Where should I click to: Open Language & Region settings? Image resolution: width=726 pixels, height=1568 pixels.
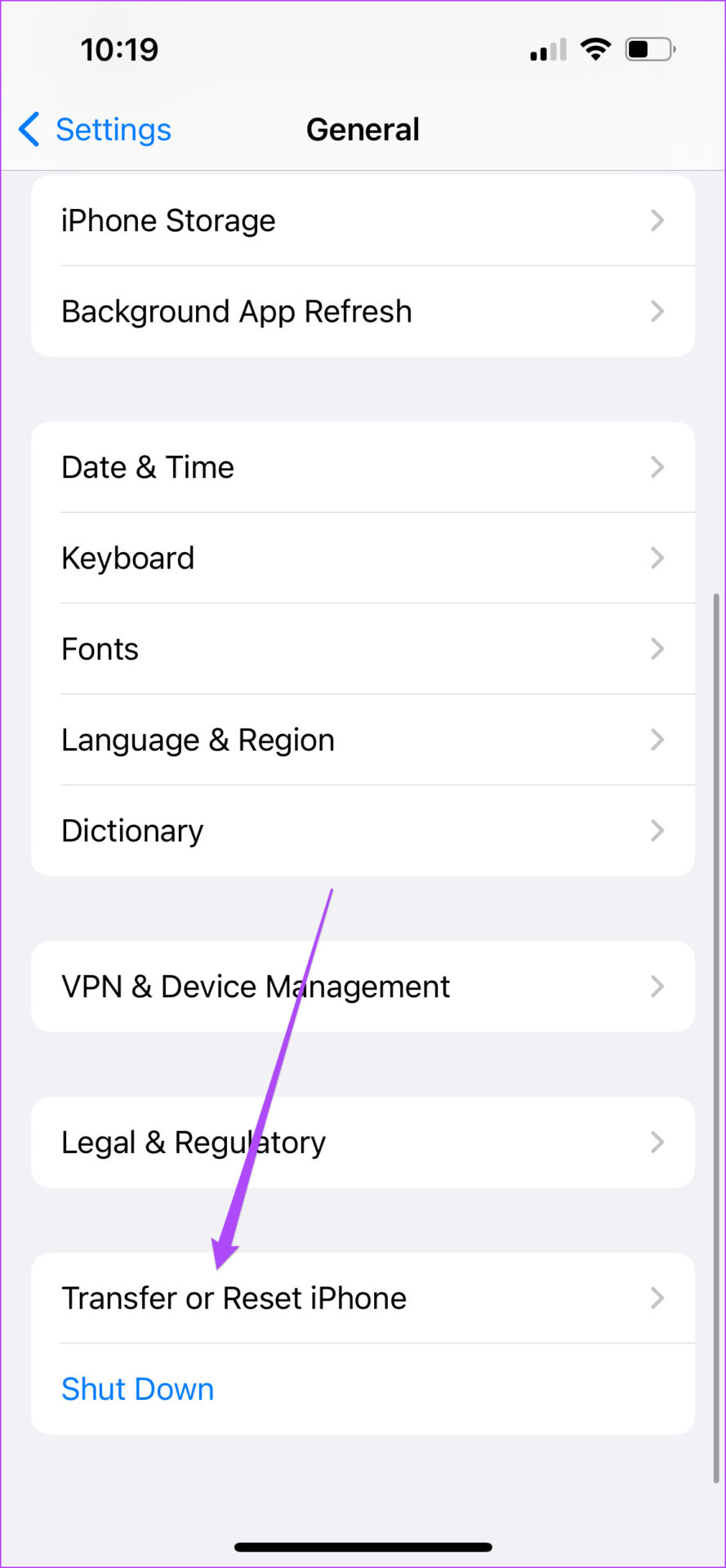(x=363, y=740)
